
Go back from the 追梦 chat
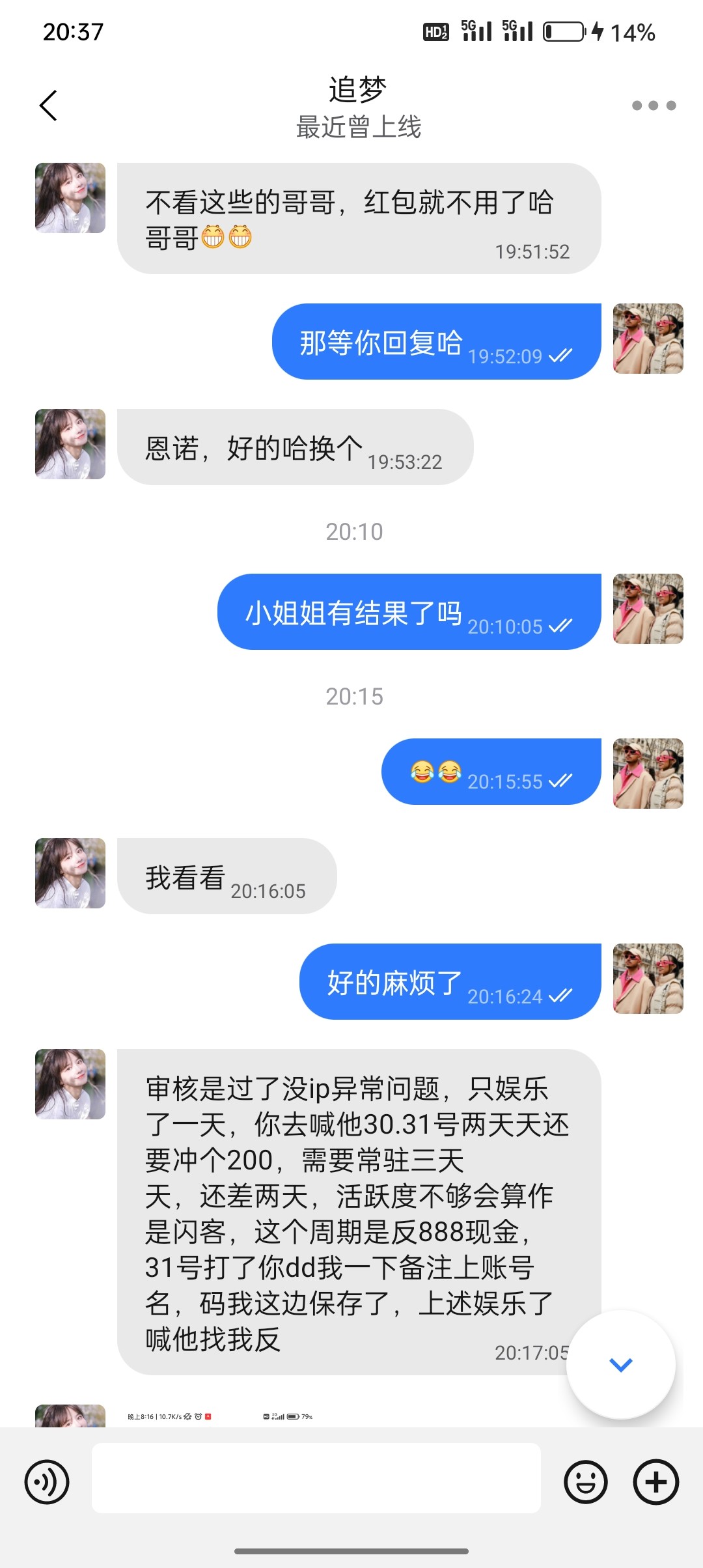tap(48, 105)
